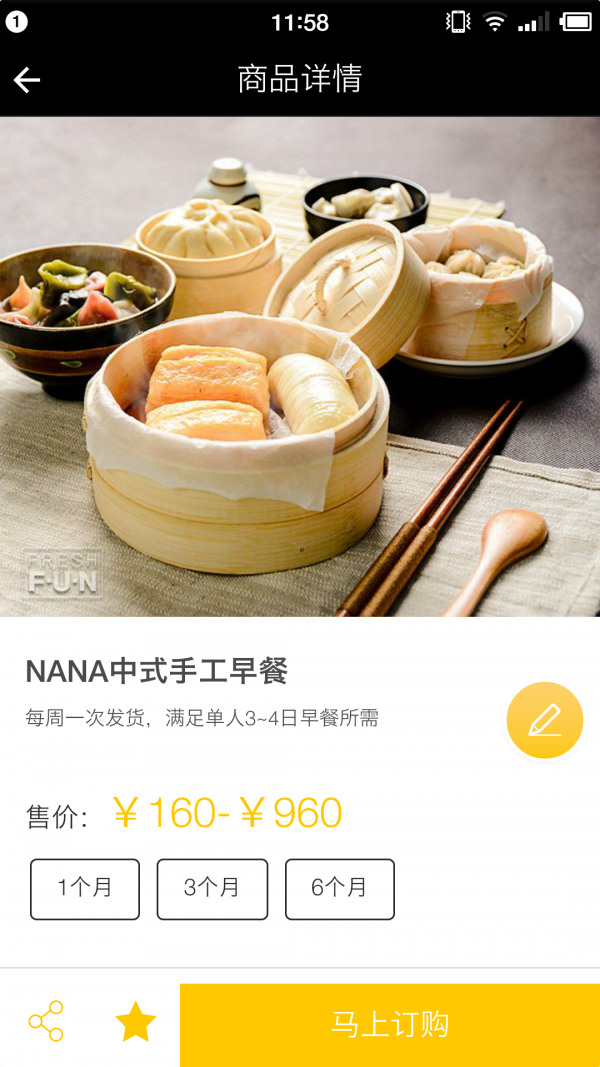
Task: Open the NANA breakfast product photo
Action: point(300,367)
